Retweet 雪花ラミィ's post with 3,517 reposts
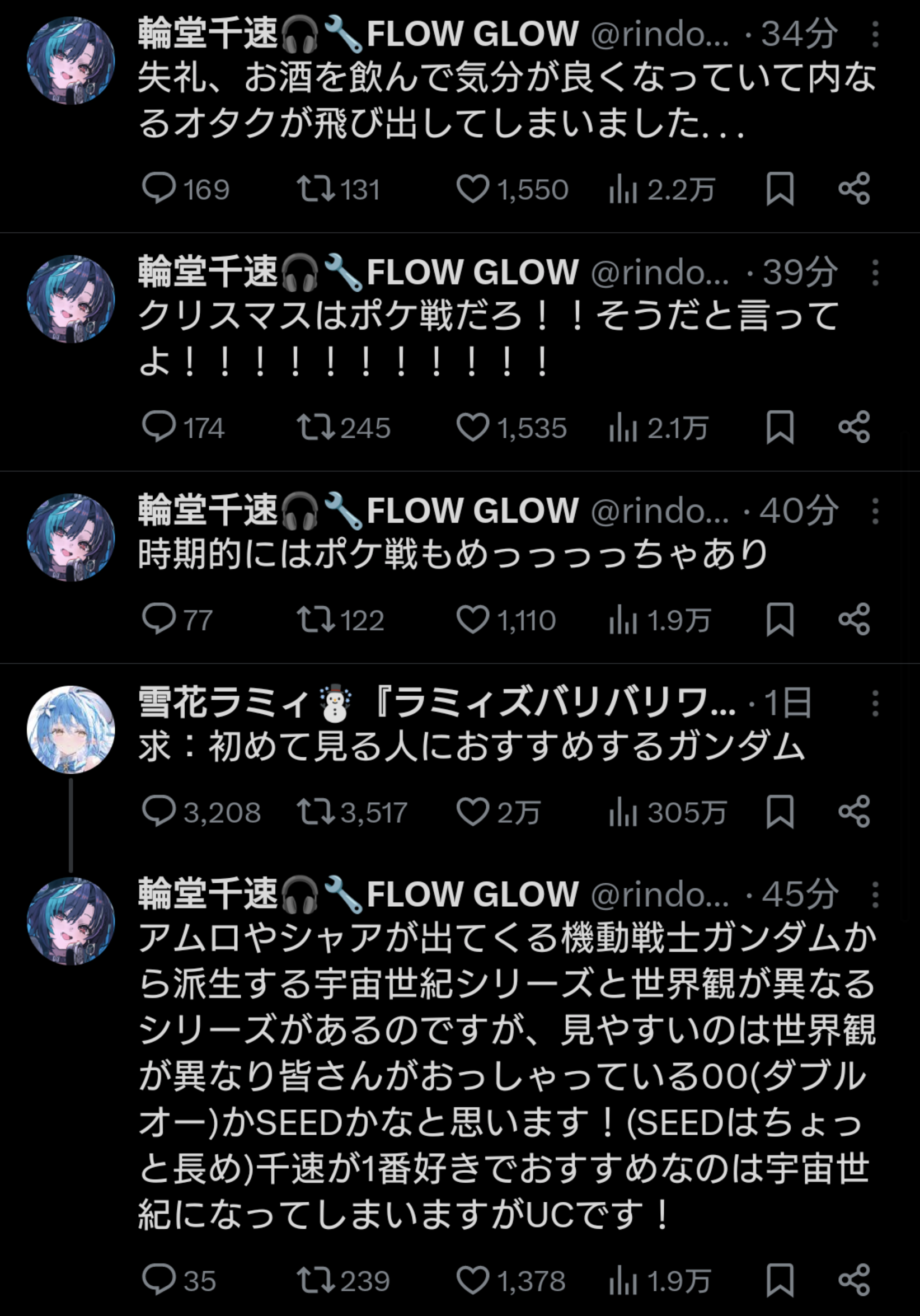 pos(316,812)
